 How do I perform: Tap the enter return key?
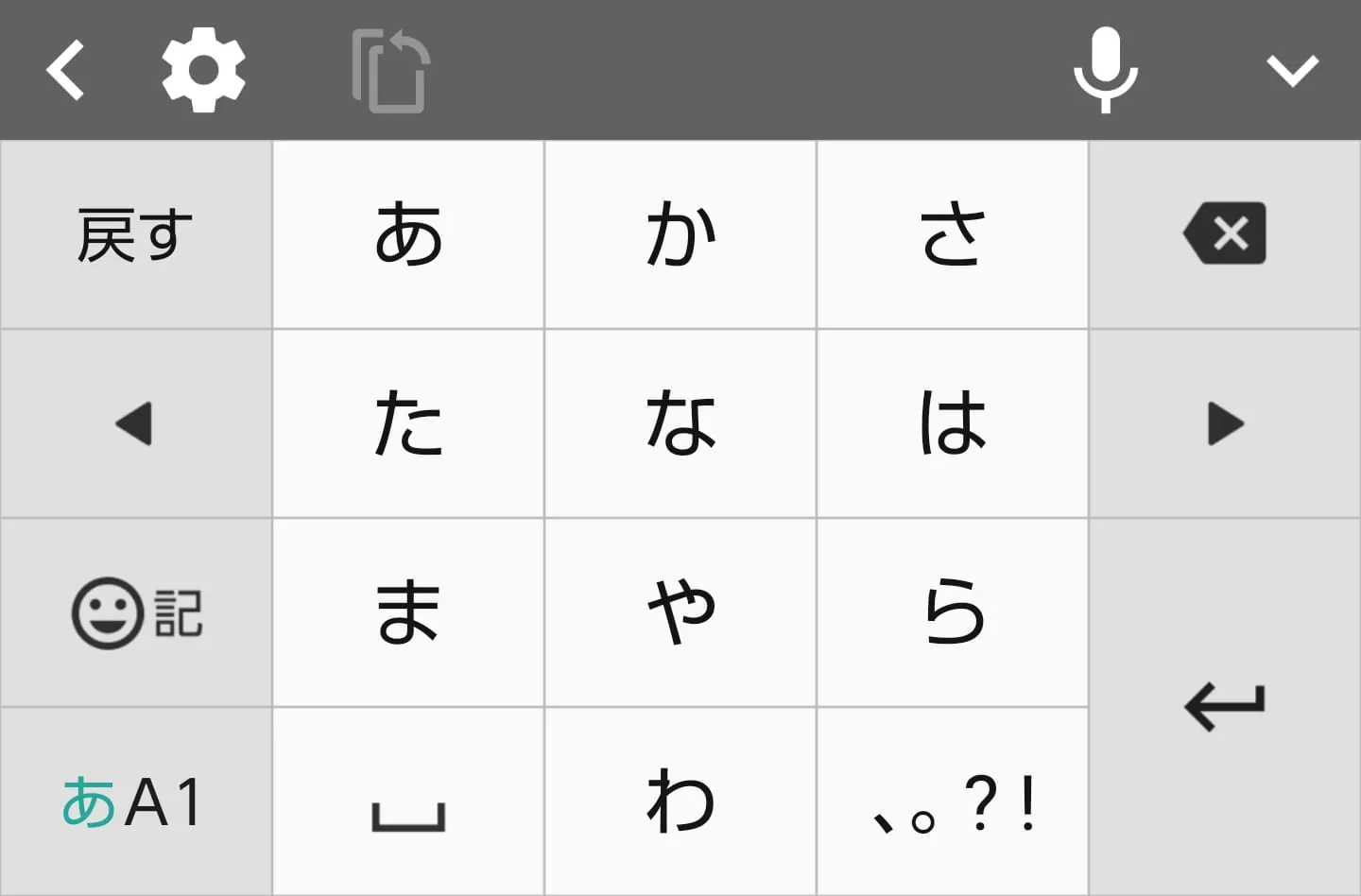point(1225,706)
